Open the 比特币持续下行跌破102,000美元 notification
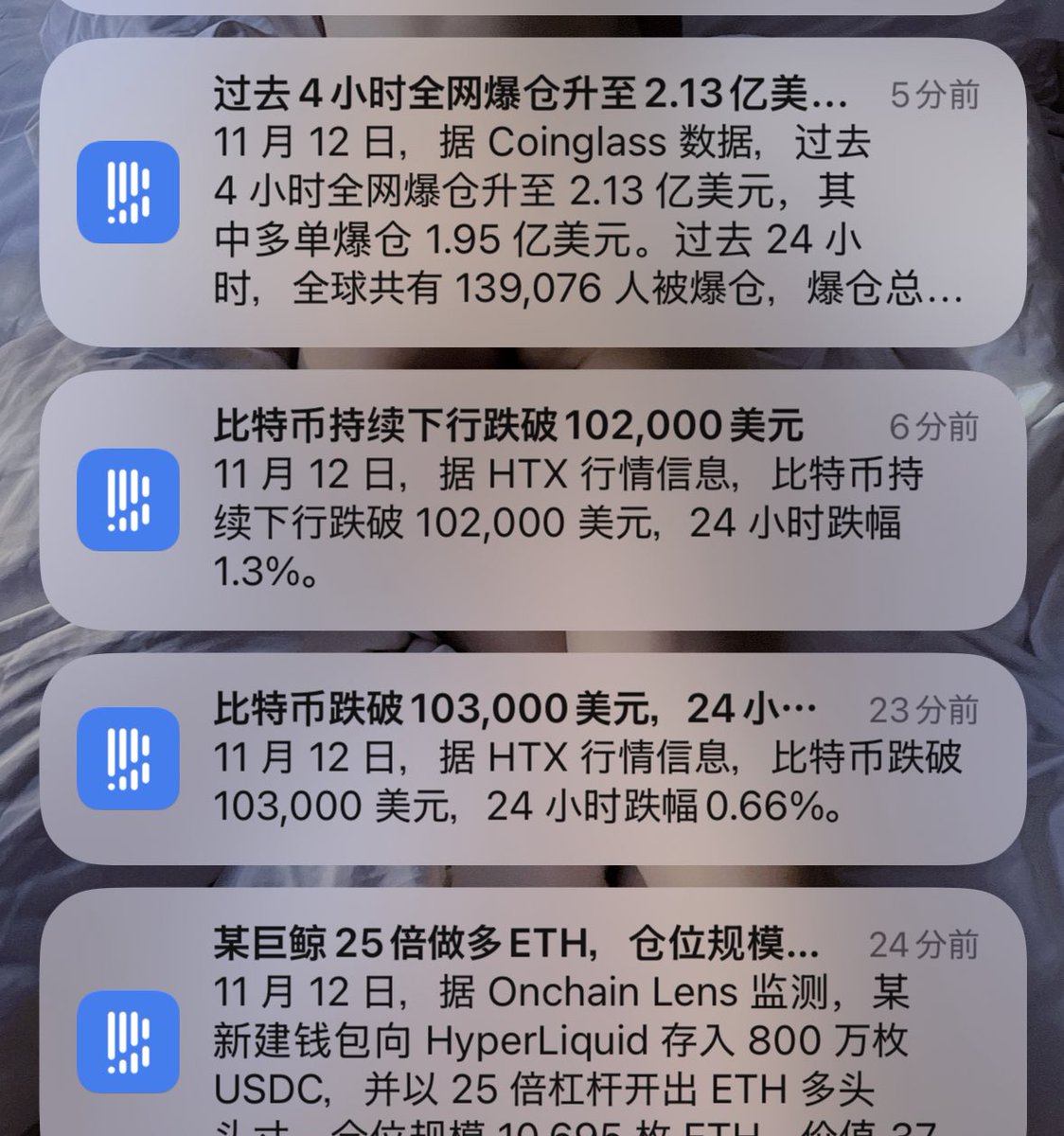This screenshot has height=1136, width=1064. pos(533,500)
